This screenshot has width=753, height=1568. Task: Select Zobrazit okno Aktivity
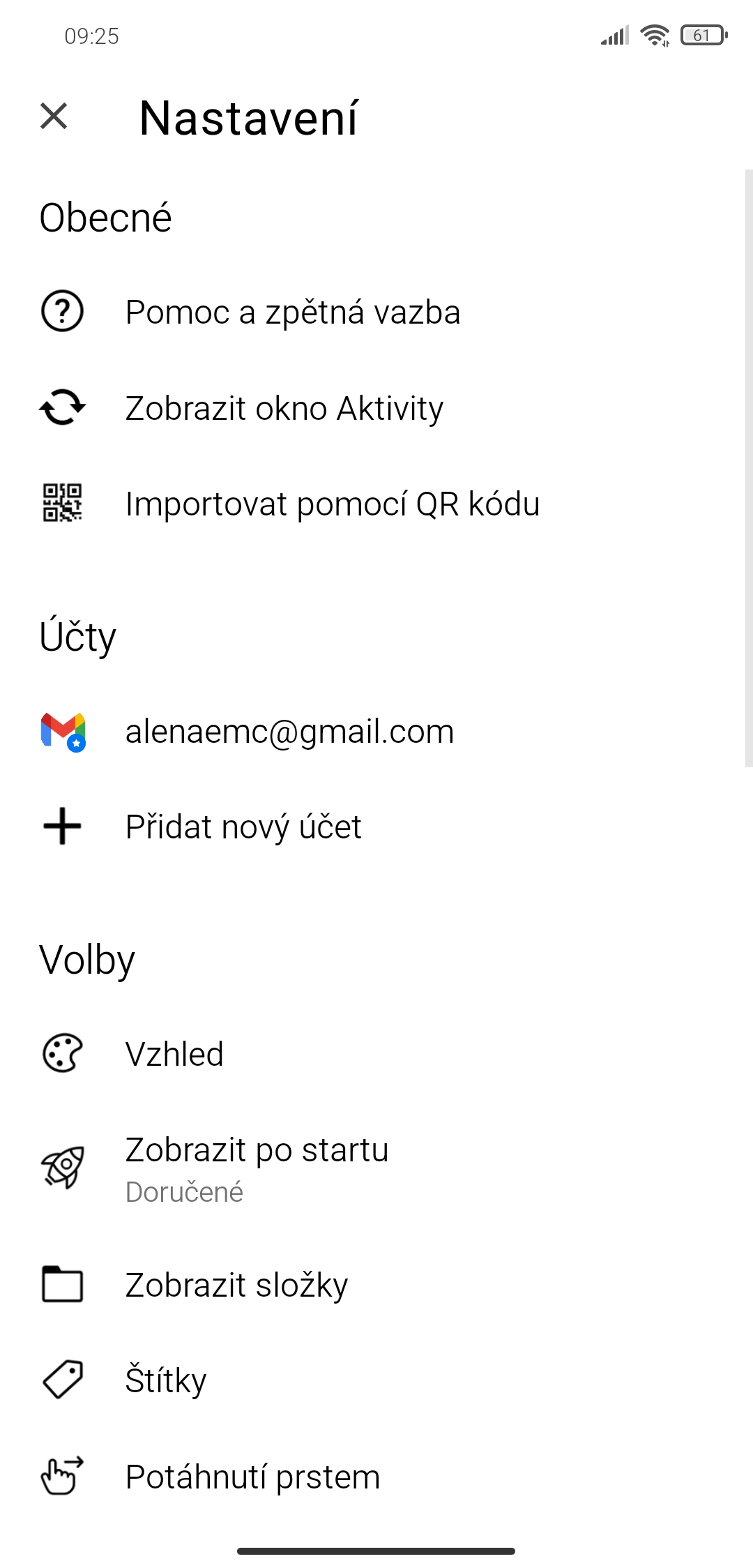[x=376, y=408]
